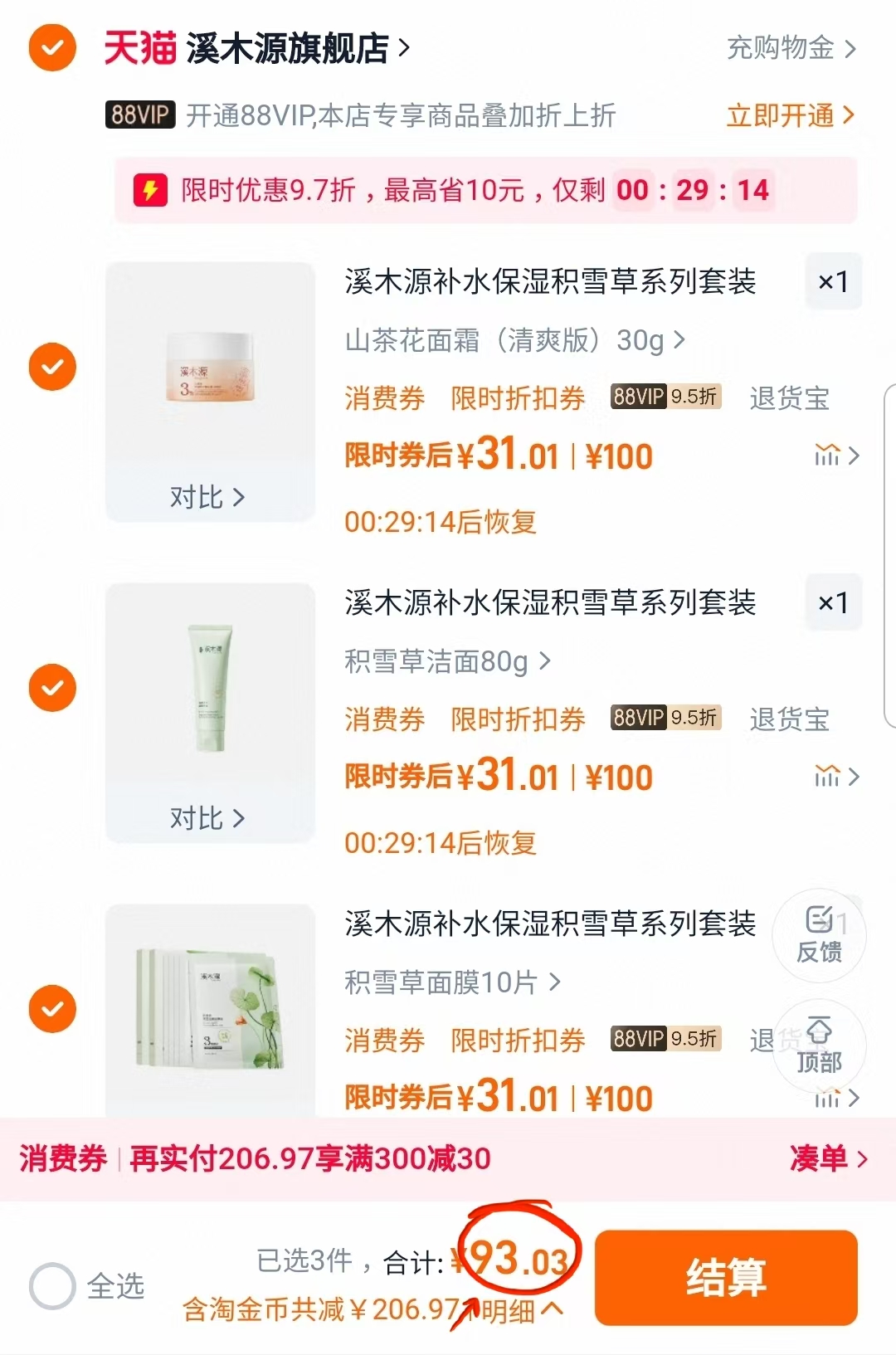896x1355 pixels.
Task: Click the 88VIP 9.5折 badge on first product
Action: [665, 399]
